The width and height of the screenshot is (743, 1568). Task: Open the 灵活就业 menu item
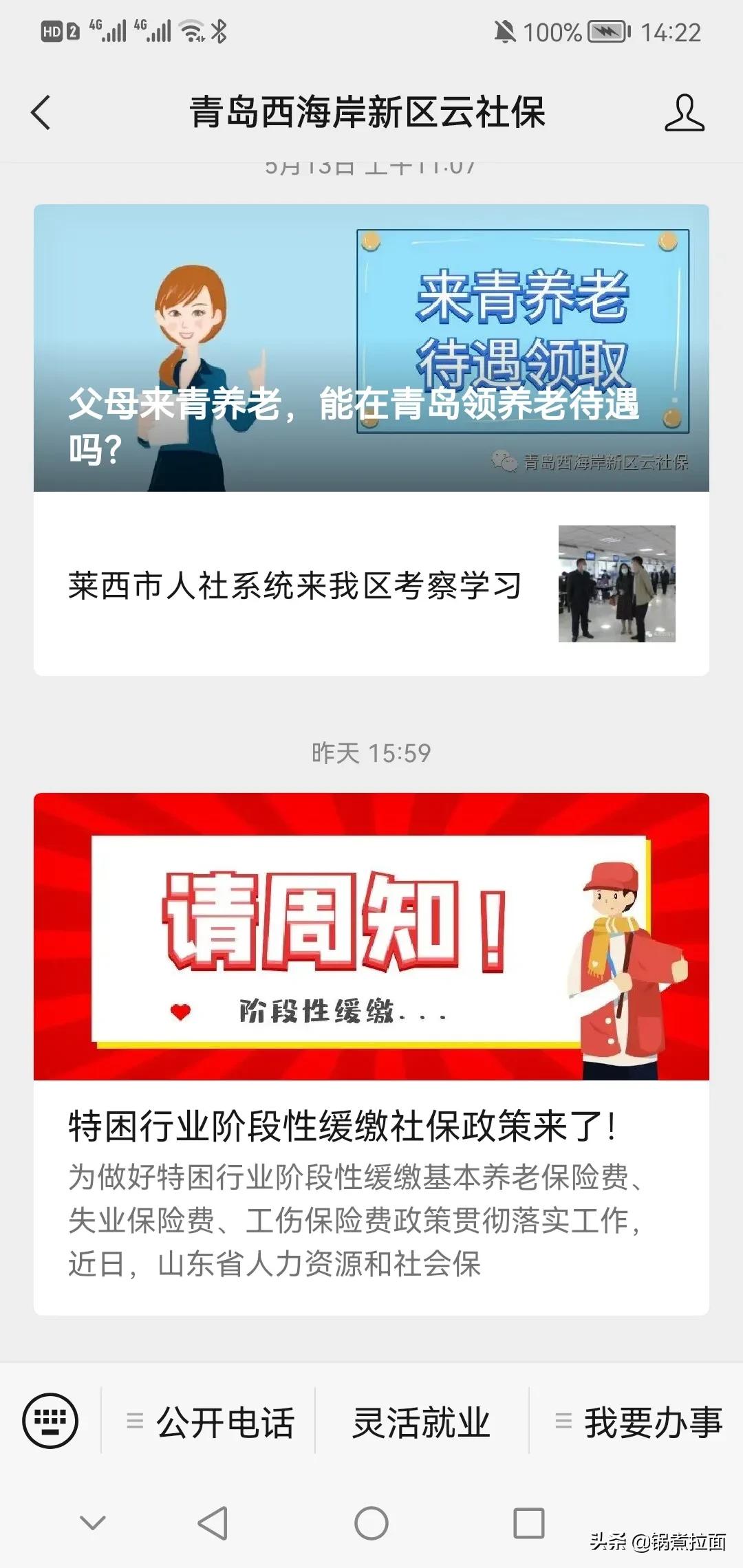(421, 1422)
